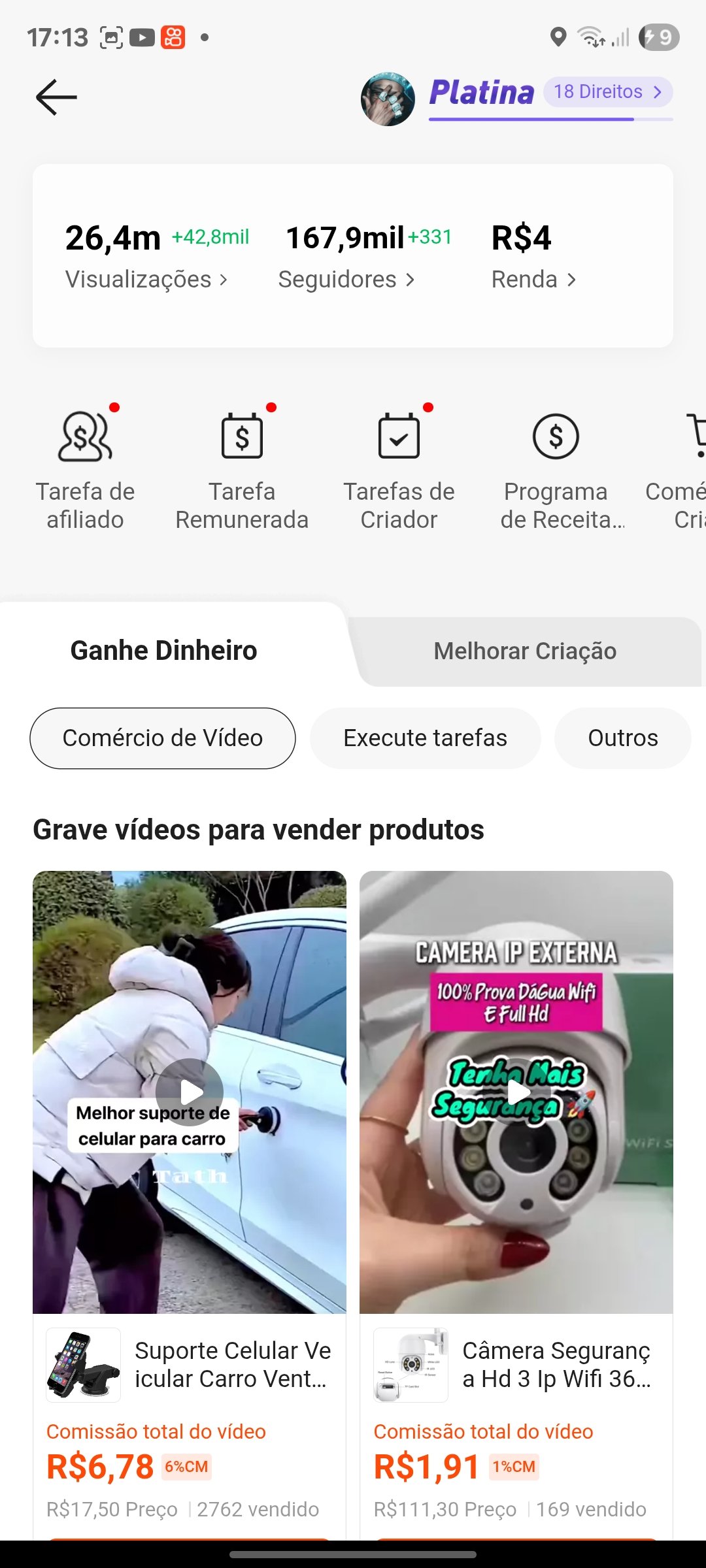Open Programa de Receita shortcut
Screen dimensions: 706x1568
[x=556, y=467]
